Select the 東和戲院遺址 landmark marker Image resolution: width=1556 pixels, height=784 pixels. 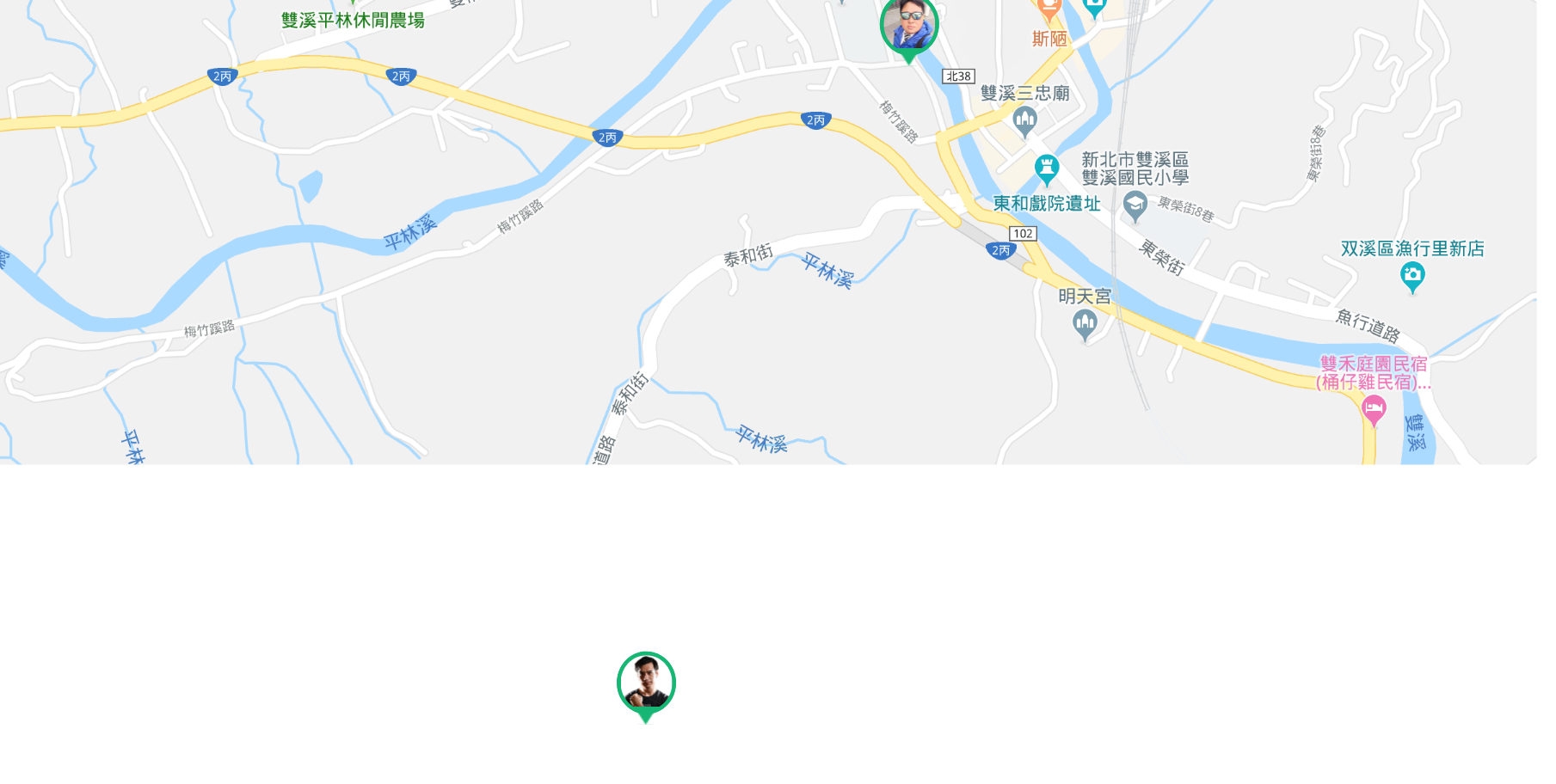(x=1046, y=169)
